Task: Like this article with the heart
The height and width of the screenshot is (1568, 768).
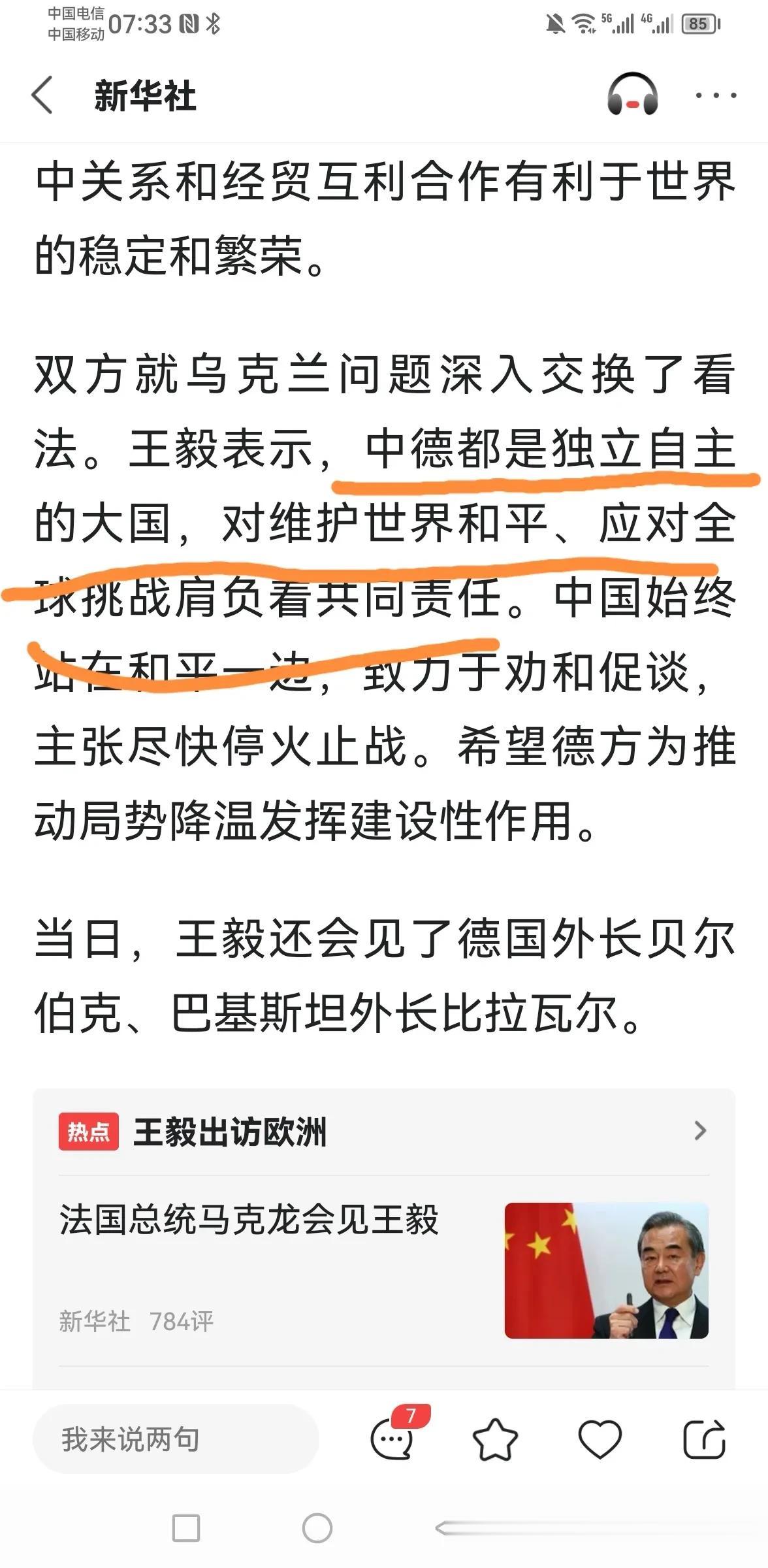Action: [x=600, y=1439]
